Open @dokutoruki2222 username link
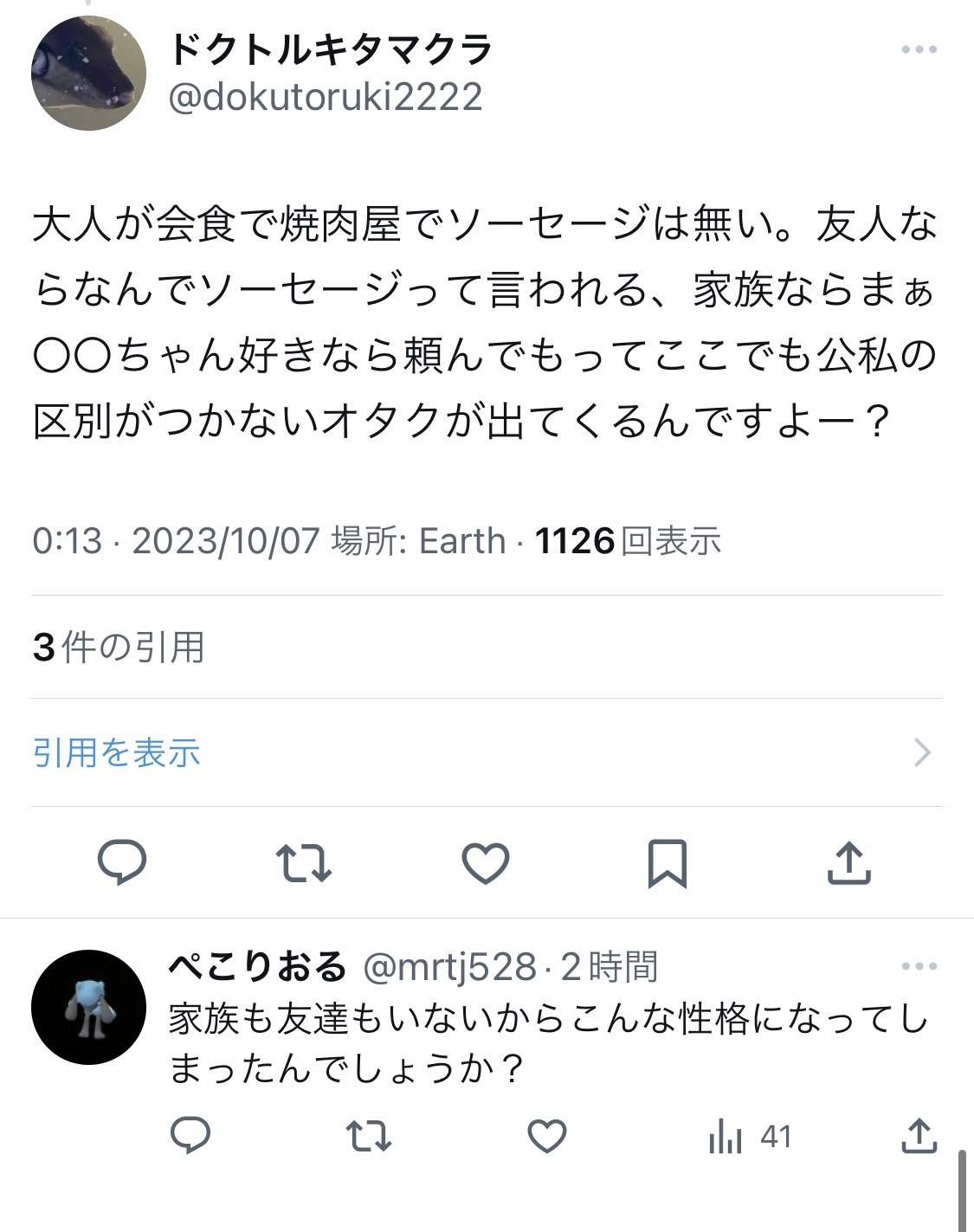Viewport: 974px width, 1232px height. pos(326,97)
